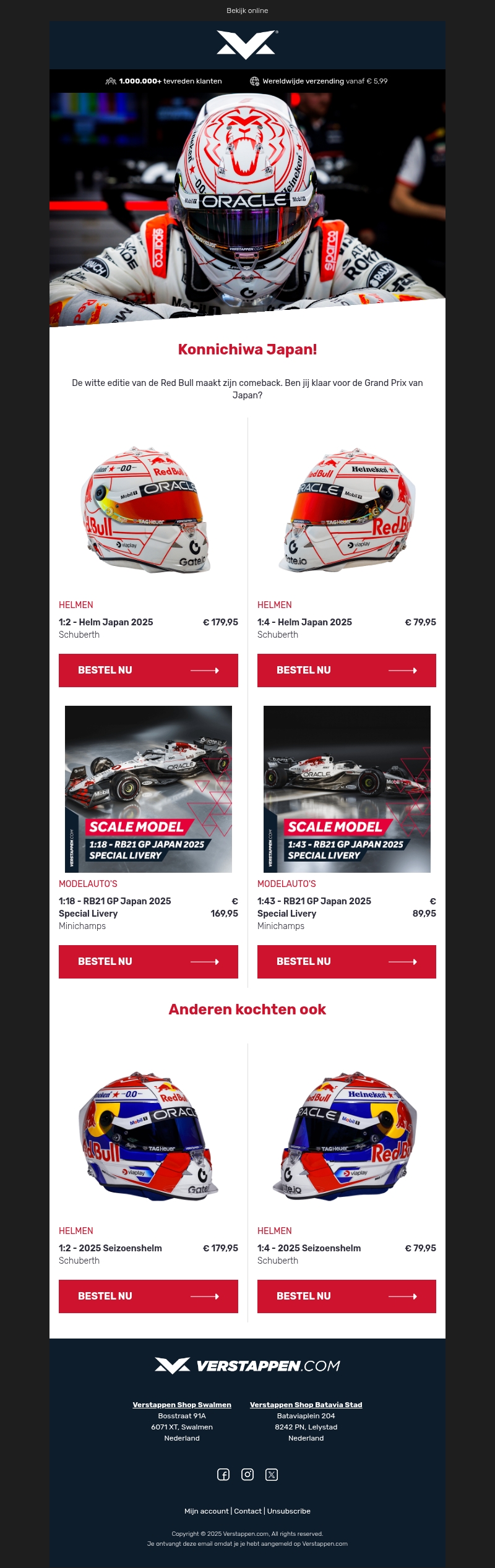Visit the Instagram profile
Viewport: 495px width, 1568px height.
247,1475
